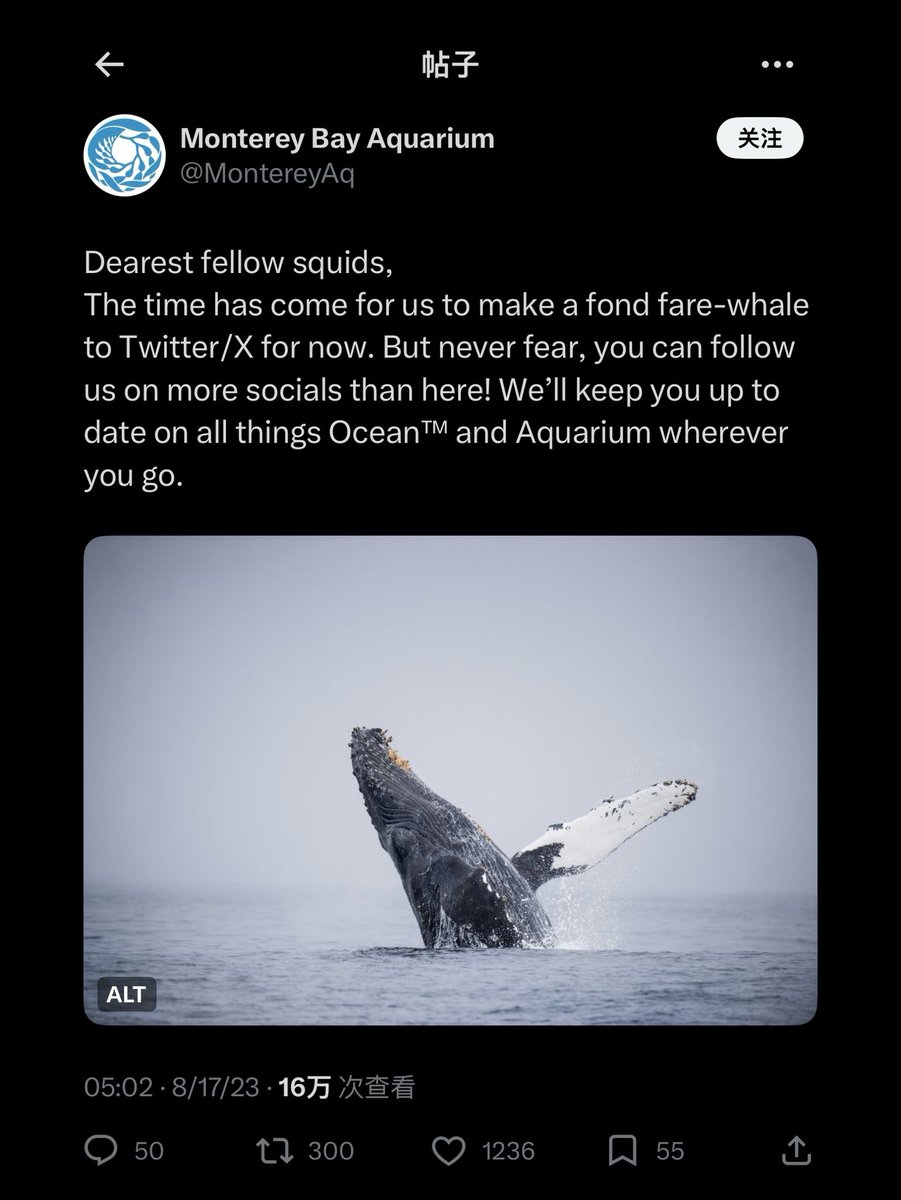
Task: Show the ALT image description
Action: pos(126,995)
